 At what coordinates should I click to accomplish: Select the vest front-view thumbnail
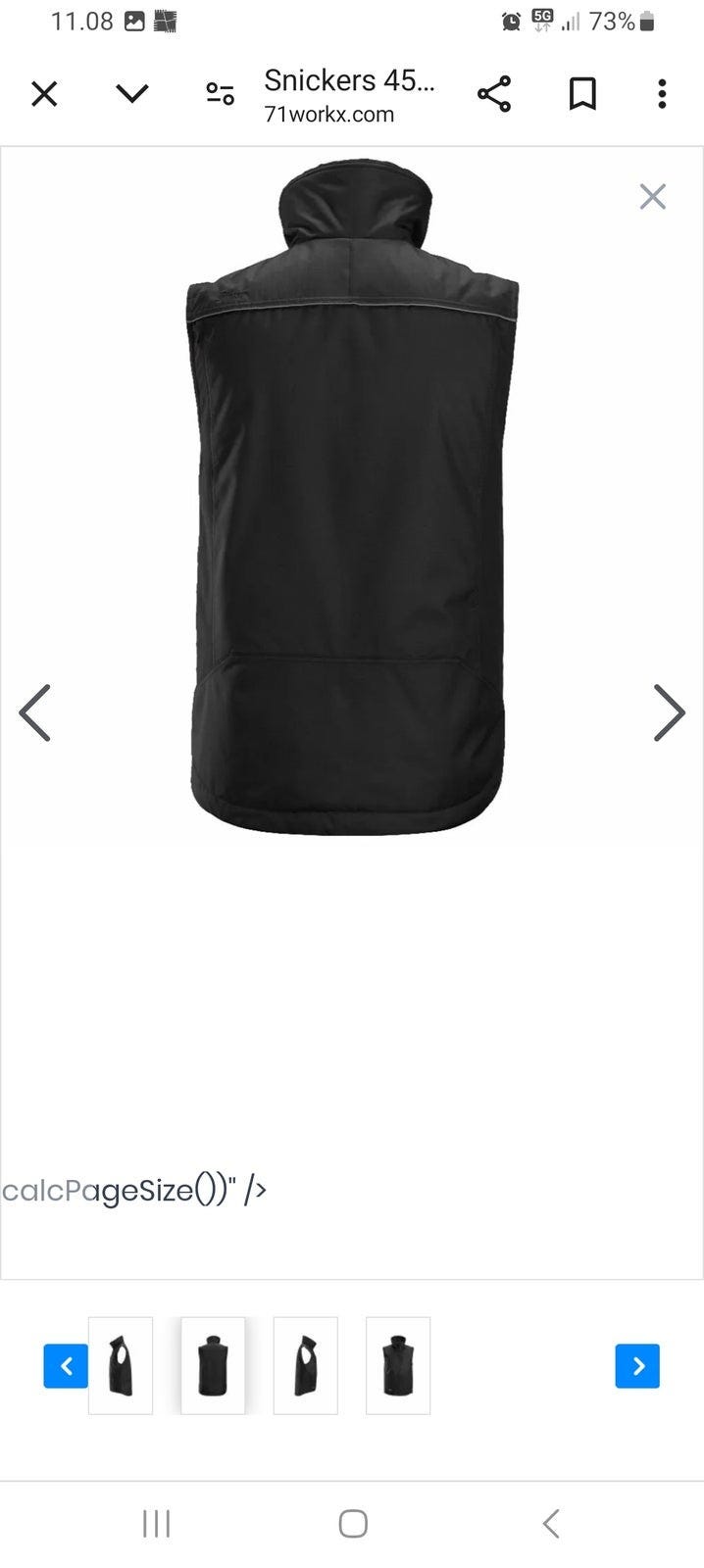click(398, 1365)
